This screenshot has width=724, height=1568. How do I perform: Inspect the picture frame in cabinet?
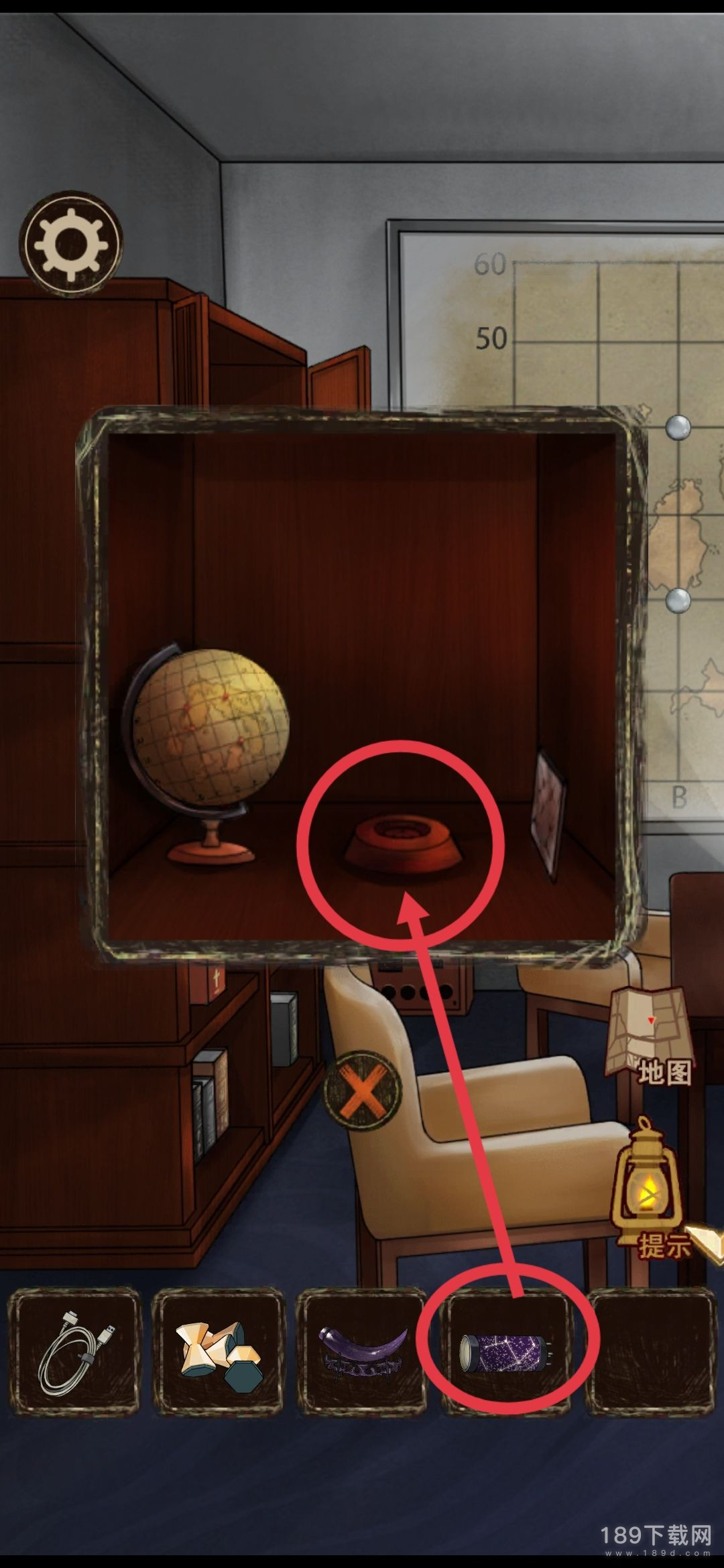(x=548, y=813)
